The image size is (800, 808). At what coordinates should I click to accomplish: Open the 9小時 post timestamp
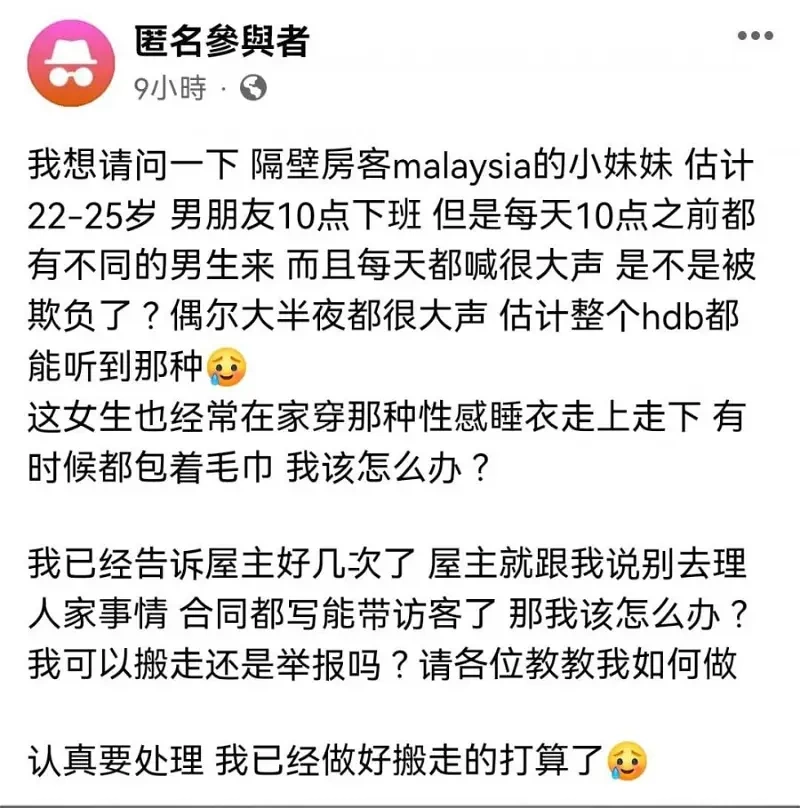coord(170,88)
